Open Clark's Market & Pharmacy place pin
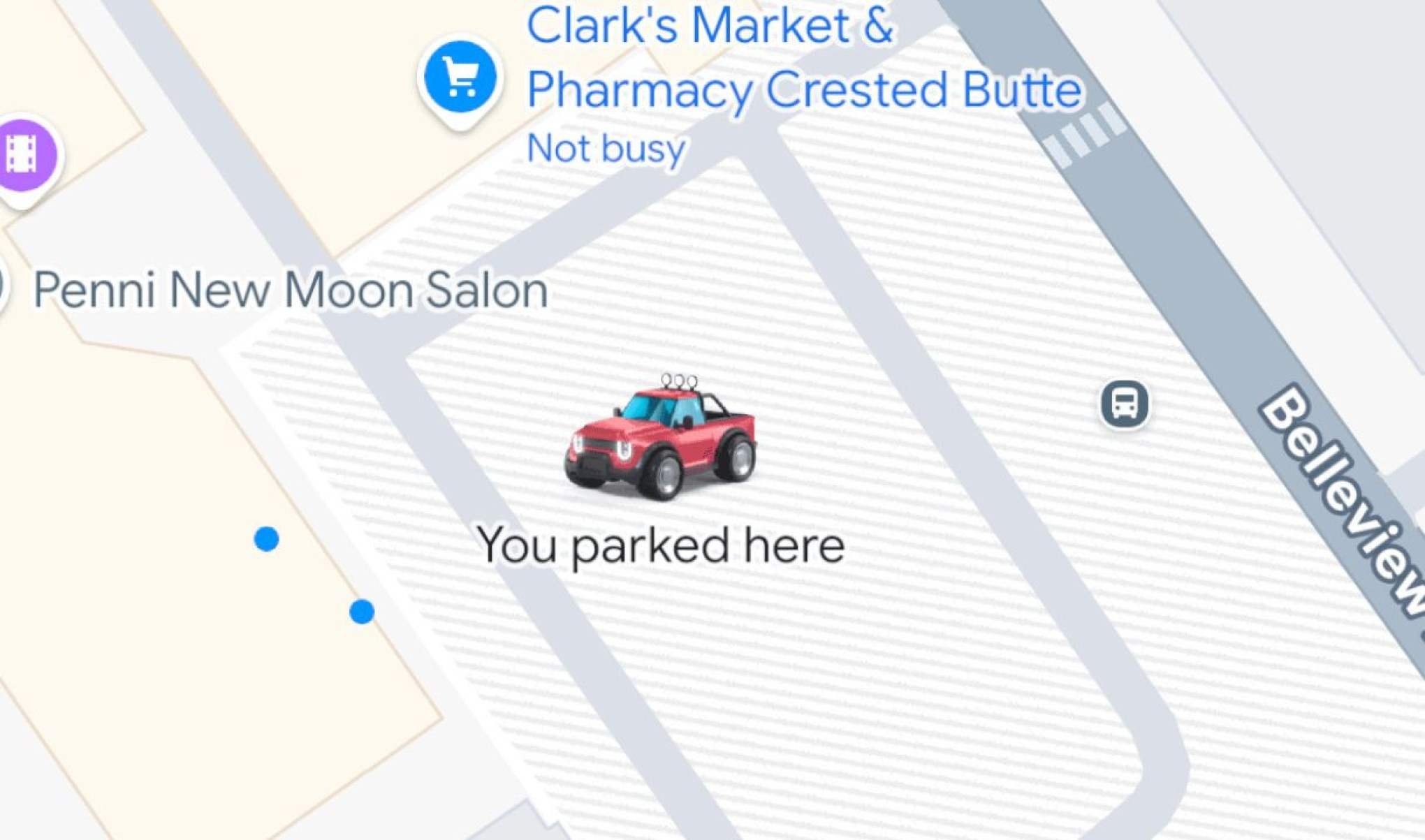The image size is (1425, 840). (x=460, y=78)
